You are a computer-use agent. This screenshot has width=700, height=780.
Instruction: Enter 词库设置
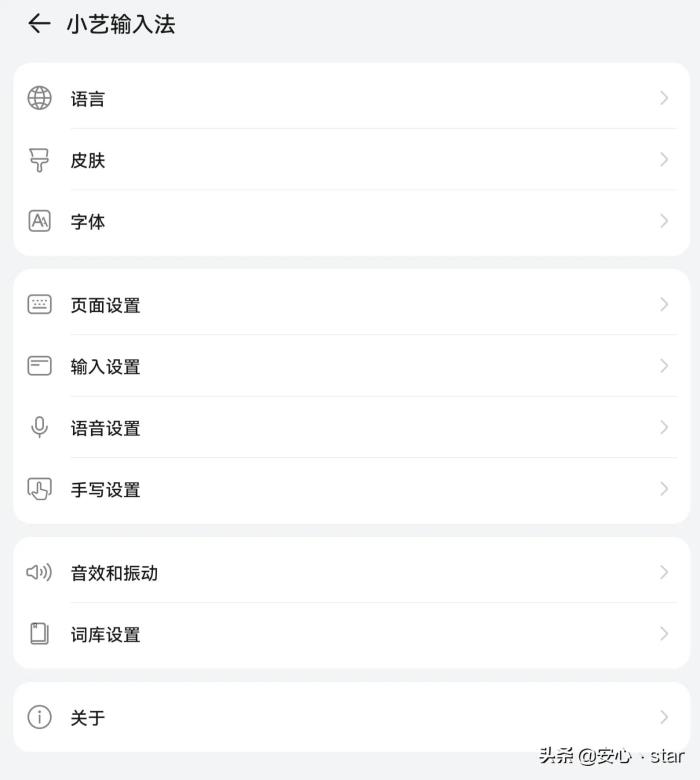click(x=350, y=634)
